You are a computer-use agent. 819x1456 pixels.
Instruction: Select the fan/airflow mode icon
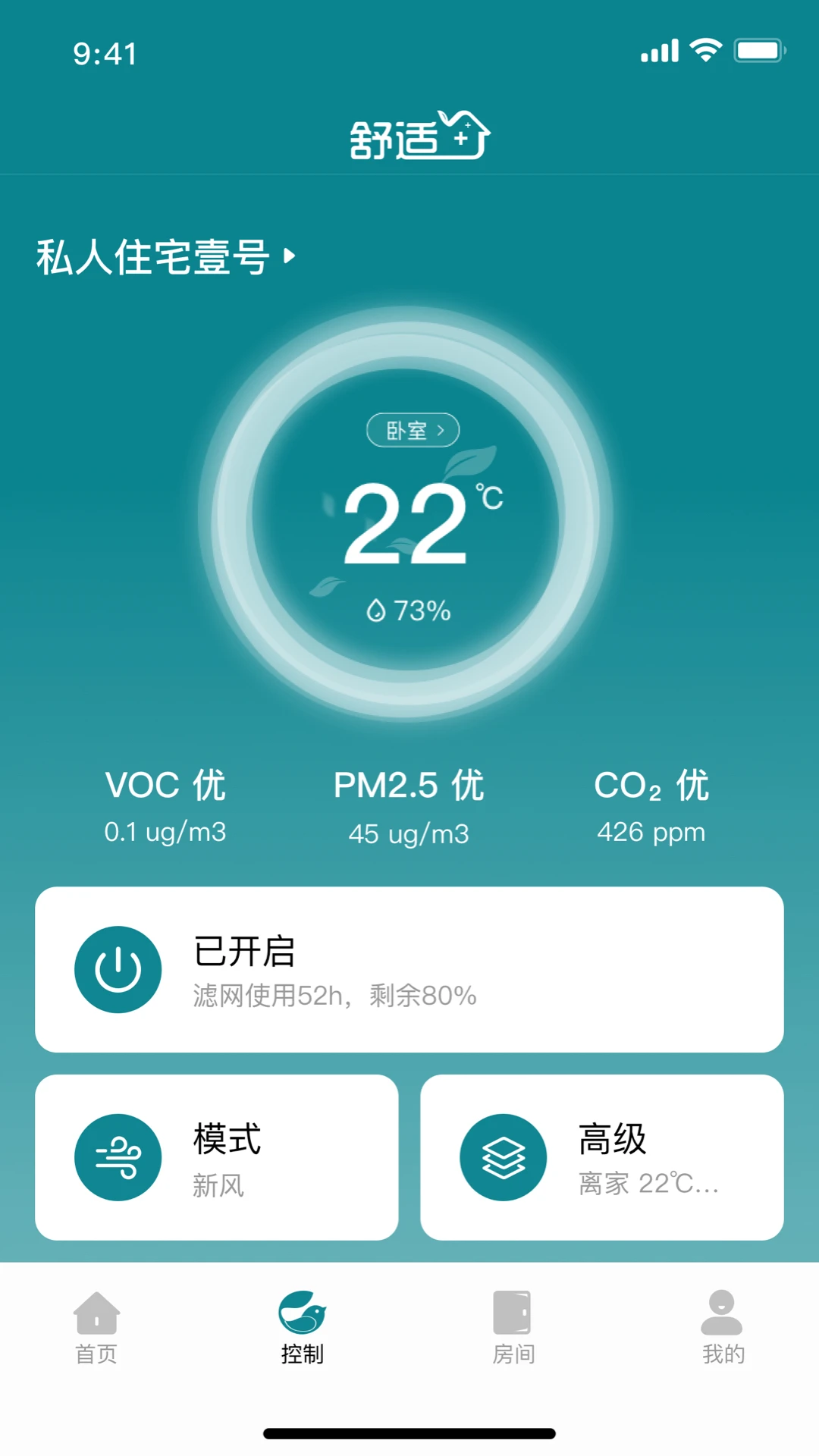[118, 1156]
